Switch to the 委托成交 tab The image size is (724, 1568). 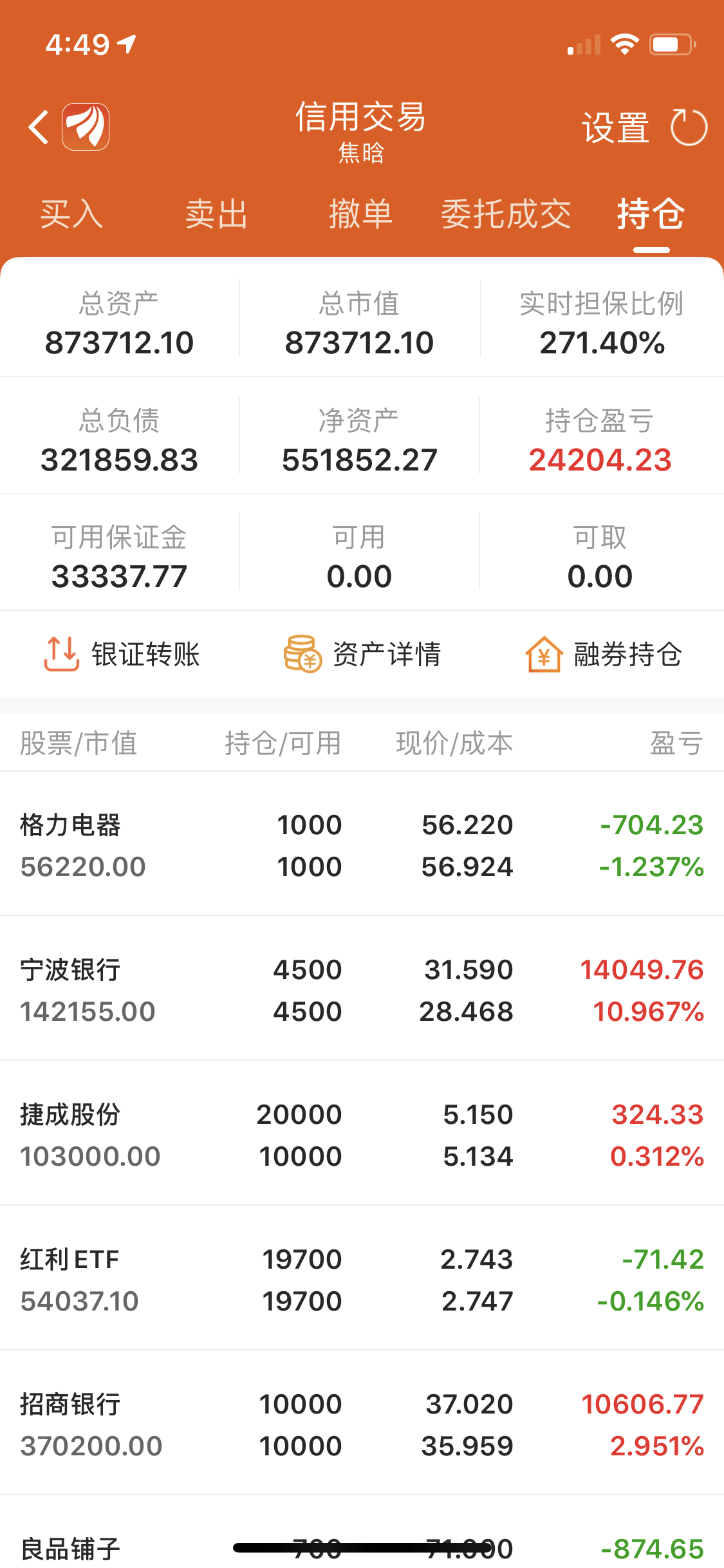(506, 216)
